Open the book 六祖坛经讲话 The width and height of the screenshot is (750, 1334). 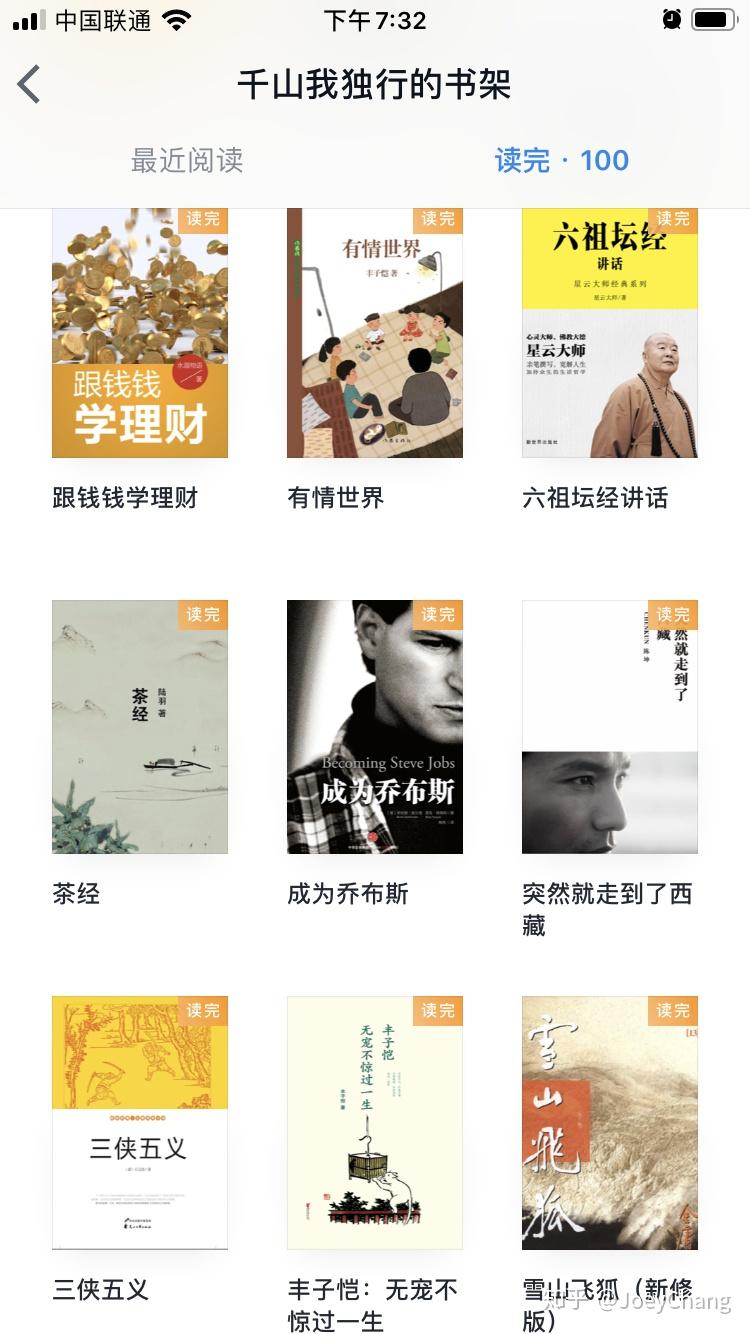click(x=610, y=333)
